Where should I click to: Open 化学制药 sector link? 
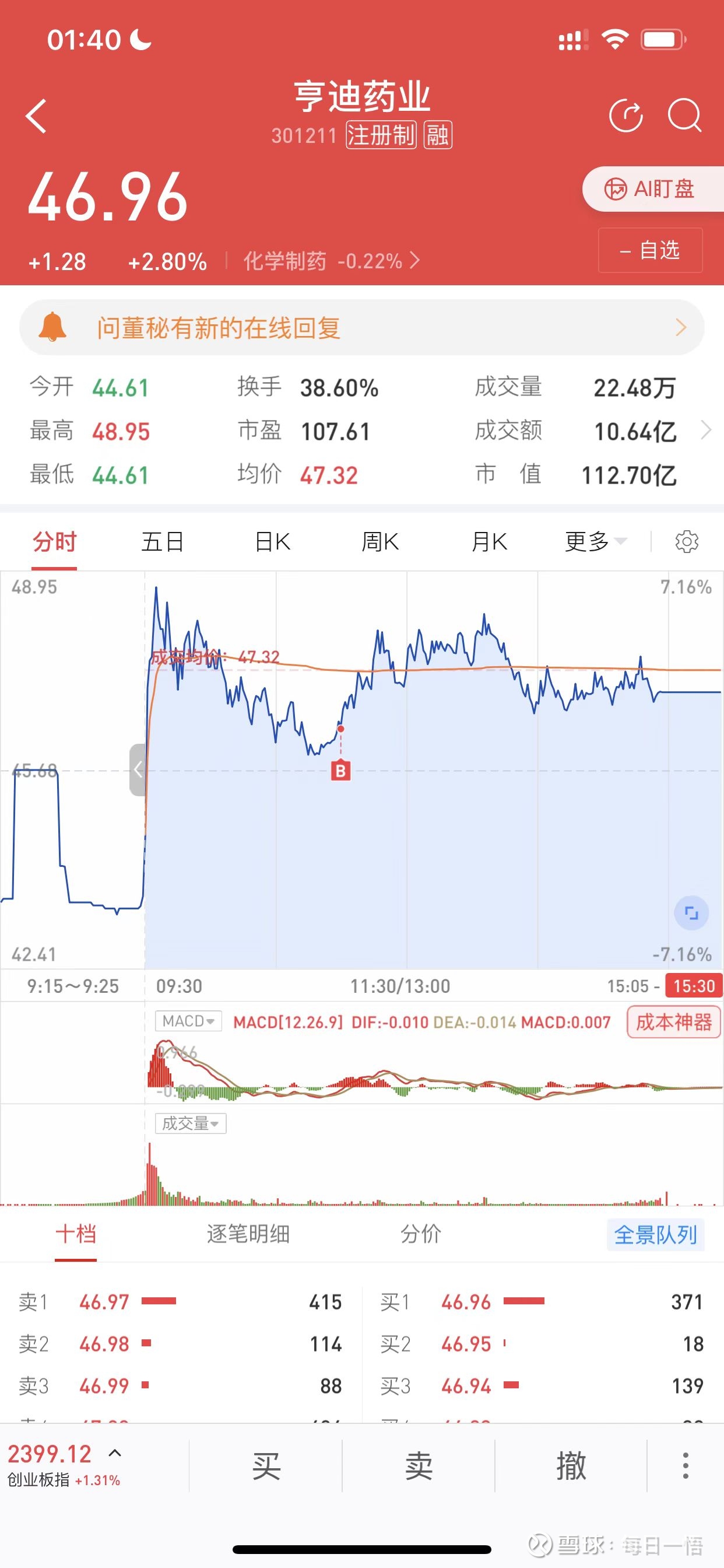331,261
